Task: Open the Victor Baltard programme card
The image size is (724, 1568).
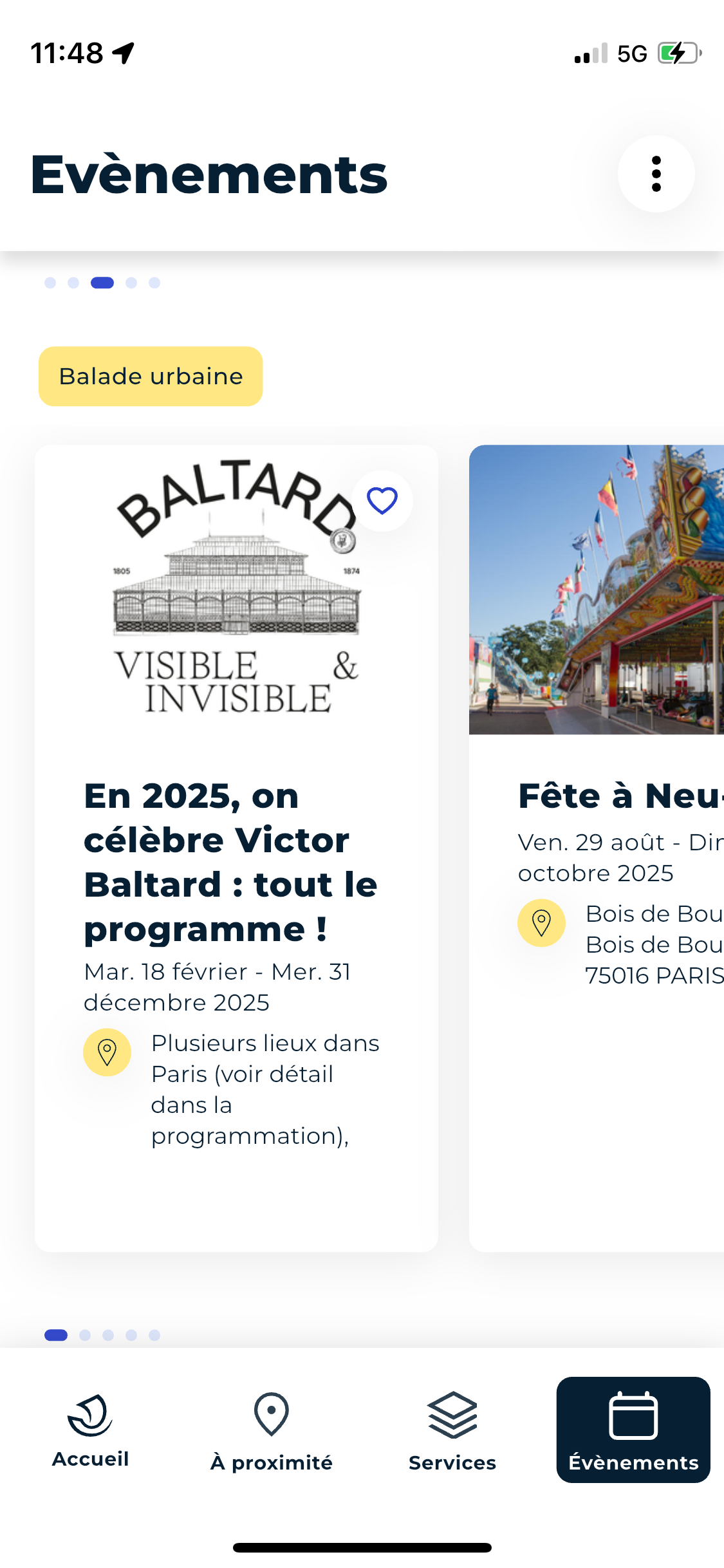Action: pos(232,863)
